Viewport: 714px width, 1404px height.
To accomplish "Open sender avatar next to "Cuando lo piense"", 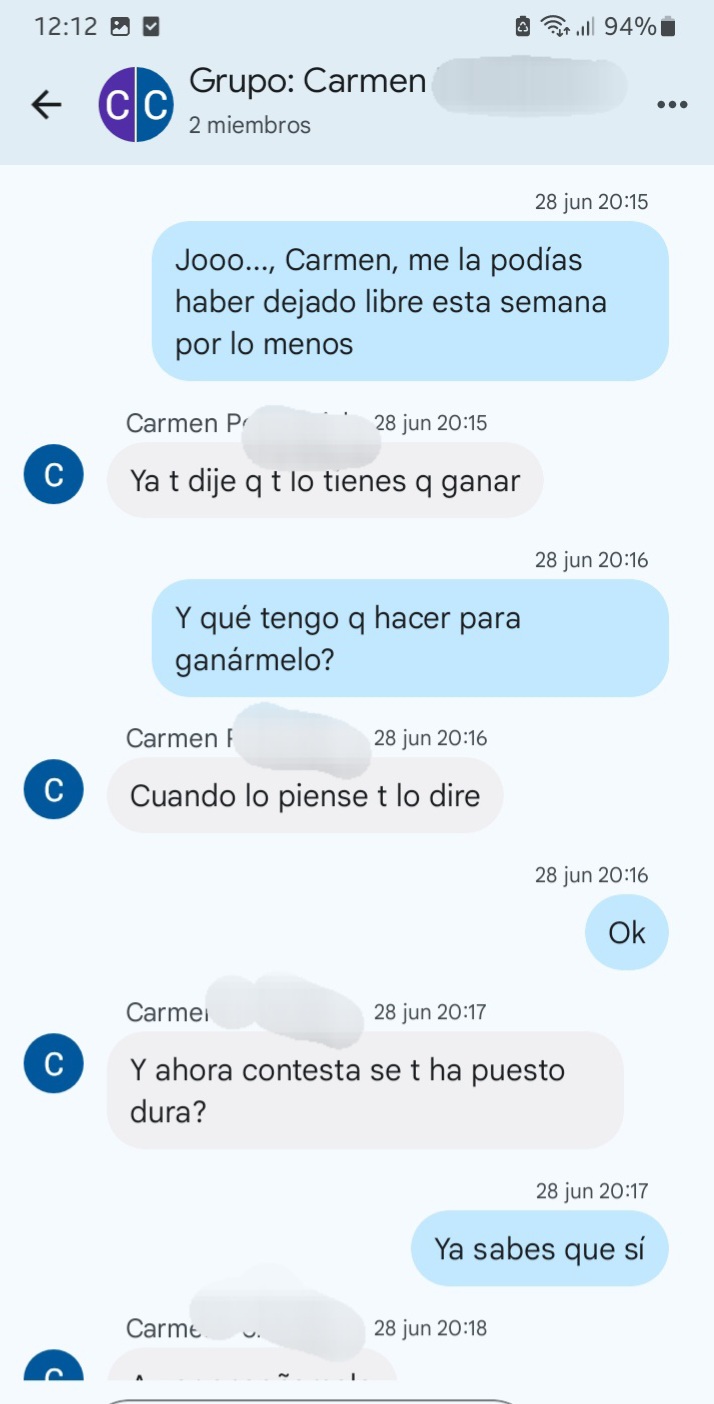I will (53, 789).
